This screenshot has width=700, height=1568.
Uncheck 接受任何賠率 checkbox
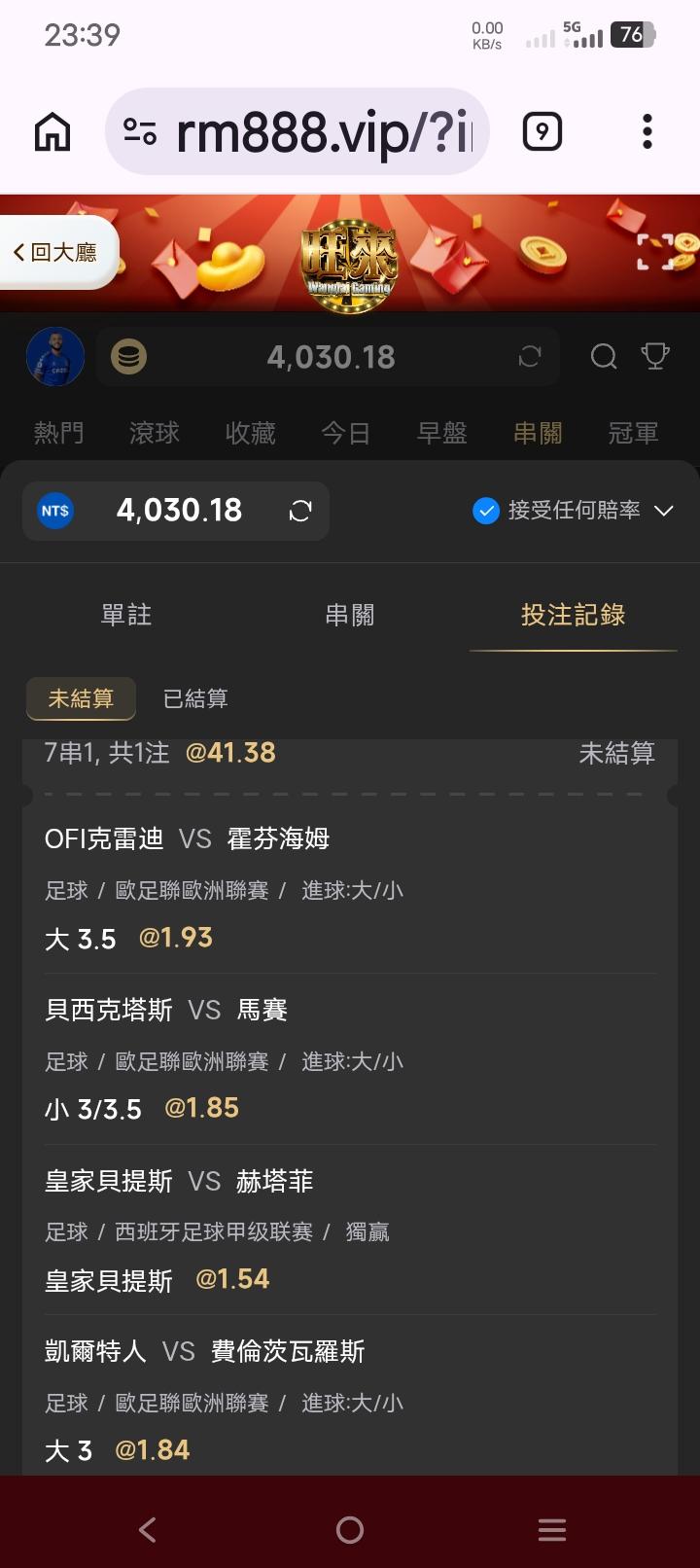pos(486,511)
